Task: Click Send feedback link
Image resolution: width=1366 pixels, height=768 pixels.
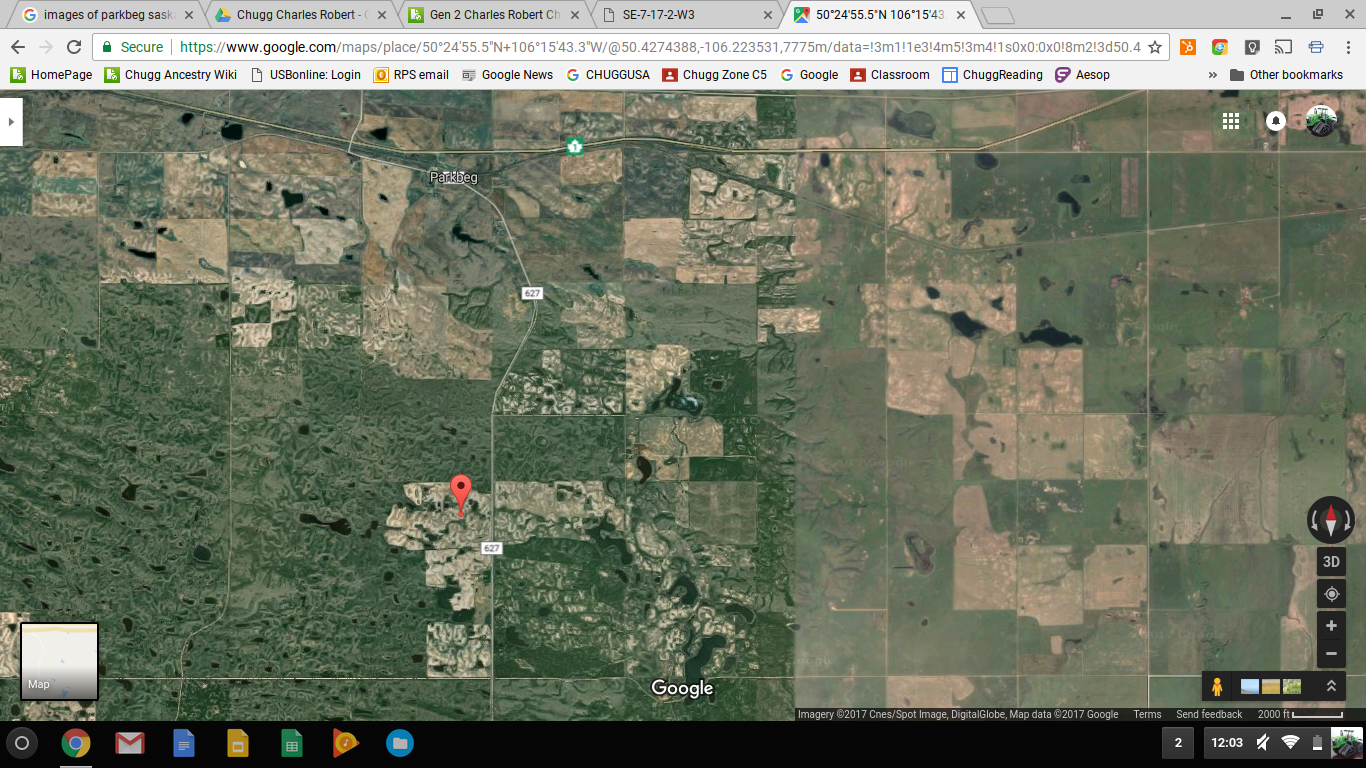Action: click(1209, 714)
